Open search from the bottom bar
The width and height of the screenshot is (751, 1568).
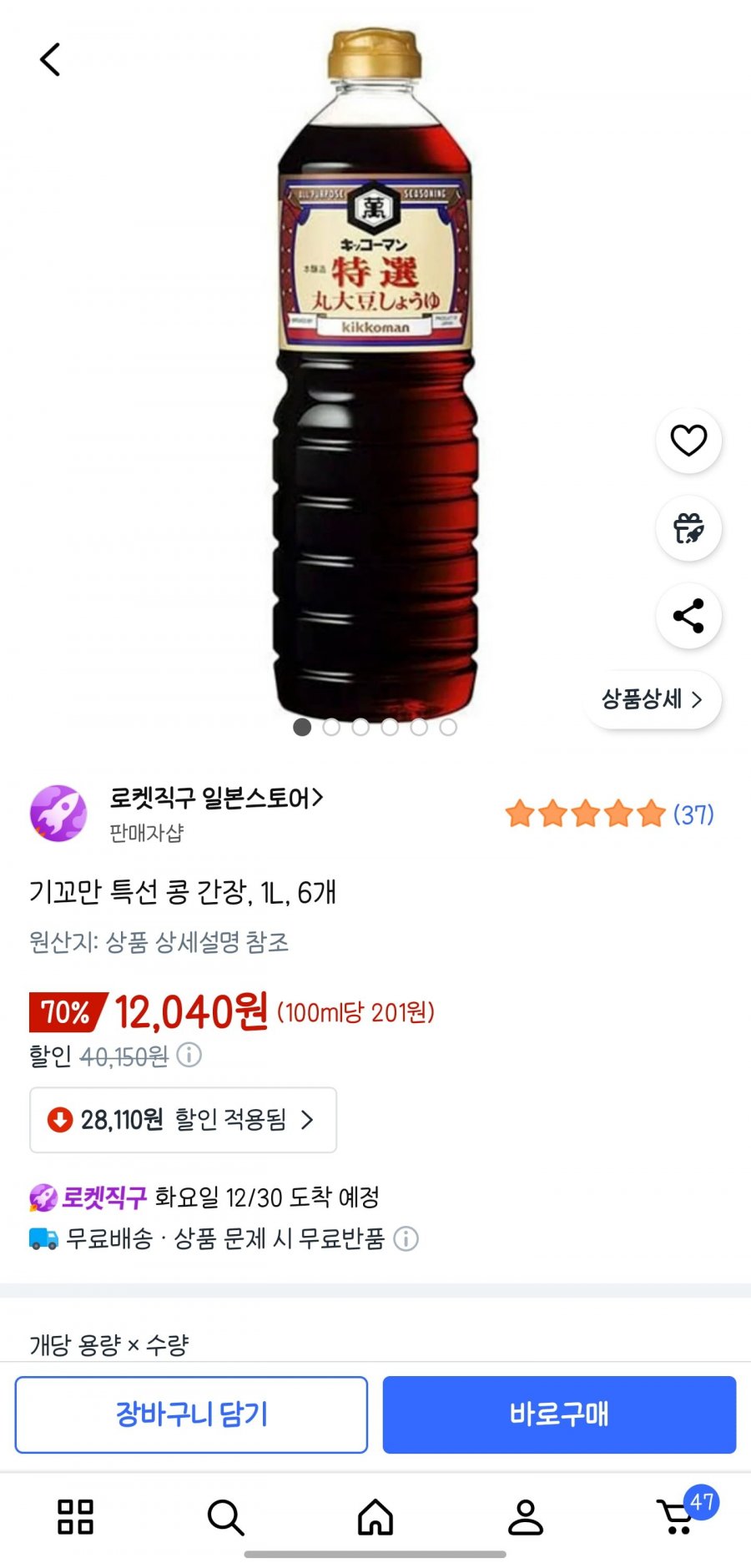tap(225, 1516)
